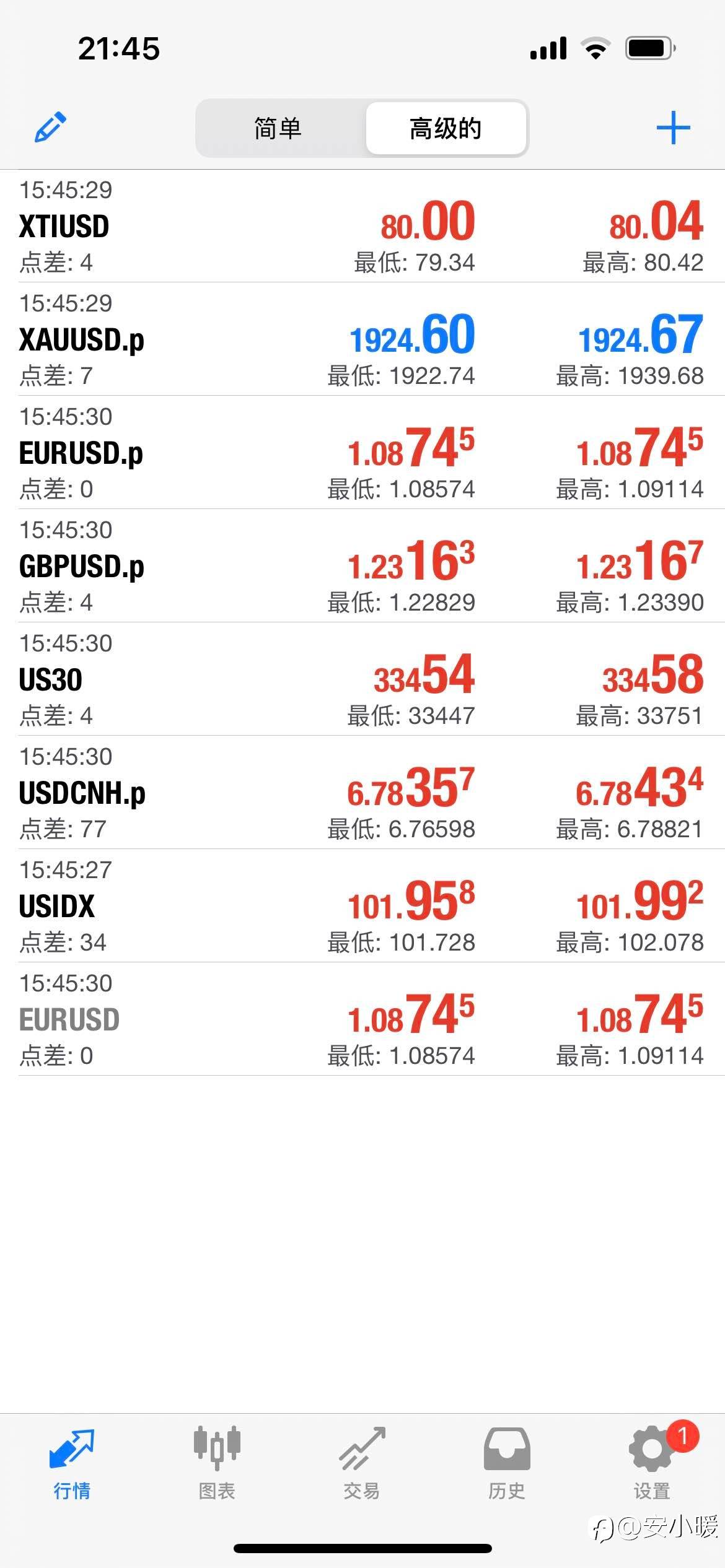Screen dimensions: 725x1568
Task: Open the USDCNH.p quote row
Action: point(362,793)
